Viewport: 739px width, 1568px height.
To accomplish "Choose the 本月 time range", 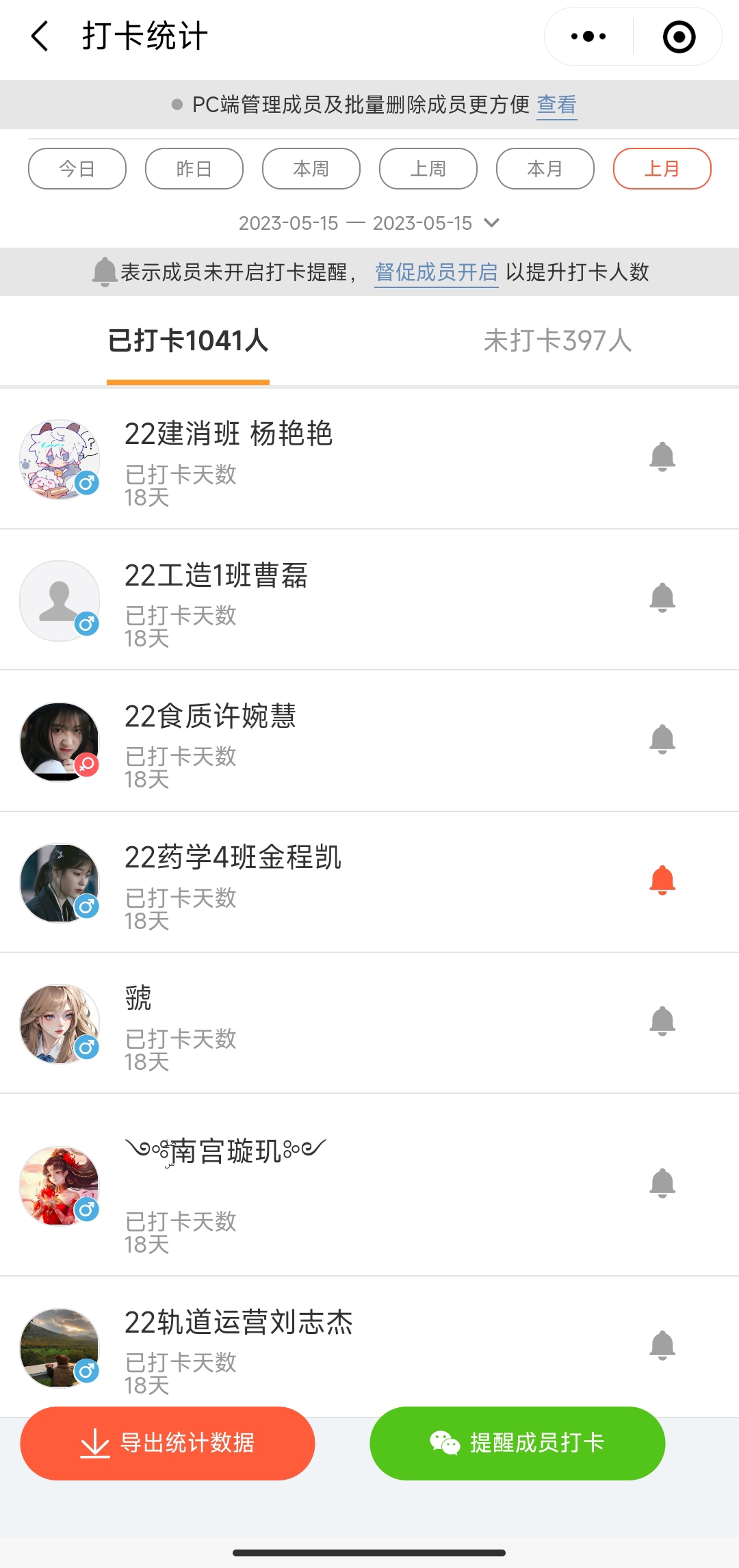I will [x=545, y=168].
